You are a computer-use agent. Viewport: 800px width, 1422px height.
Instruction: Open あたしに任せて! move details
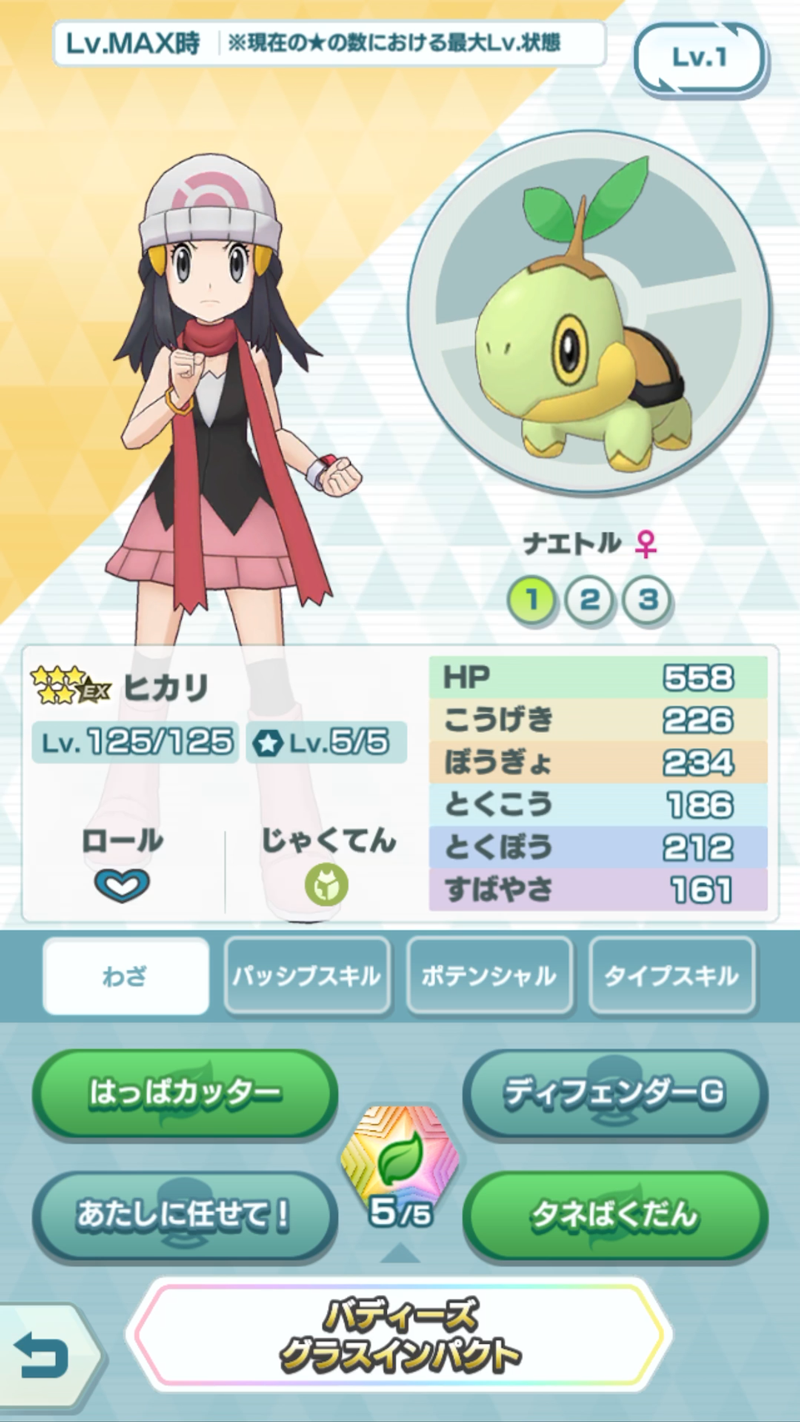(x=185, y=1214)
